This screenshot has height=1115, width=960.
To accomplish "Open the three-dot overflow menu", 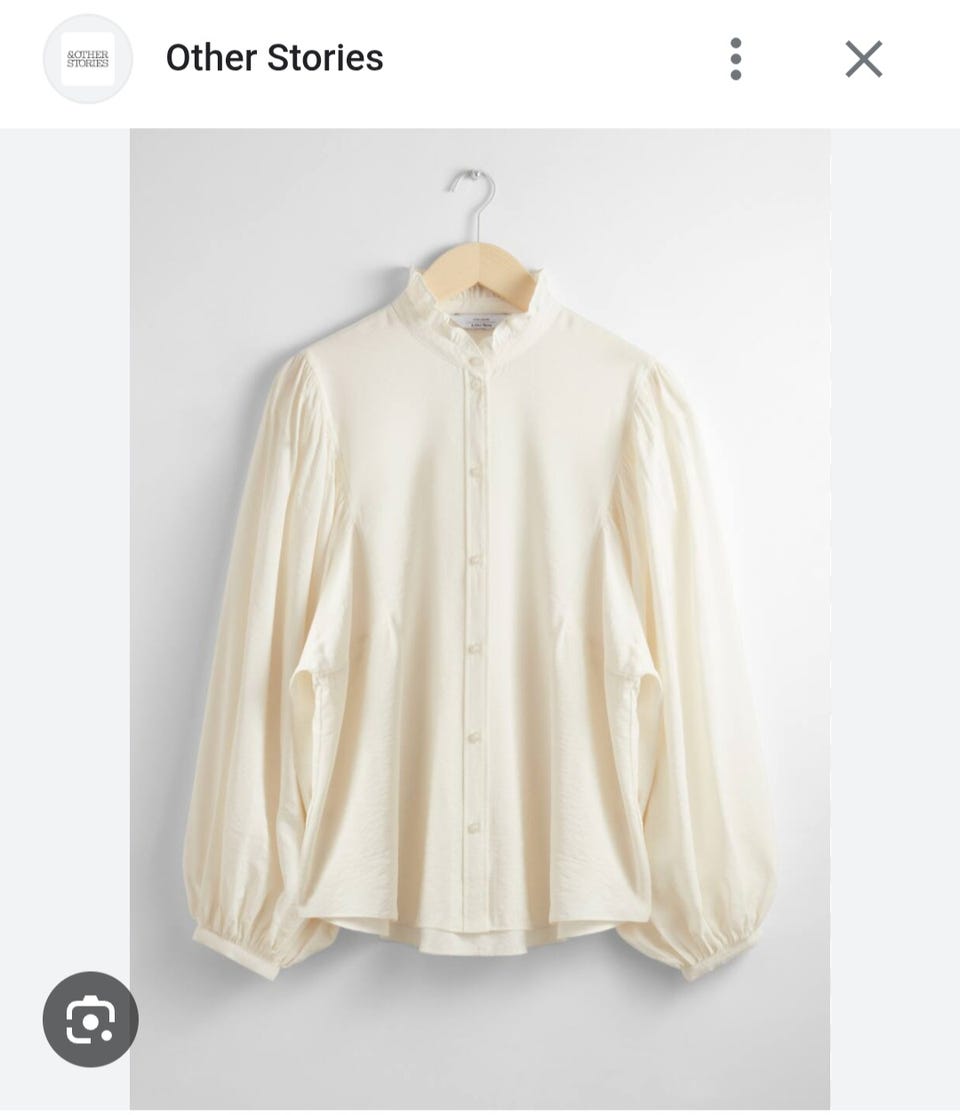I will pos(736,59).
